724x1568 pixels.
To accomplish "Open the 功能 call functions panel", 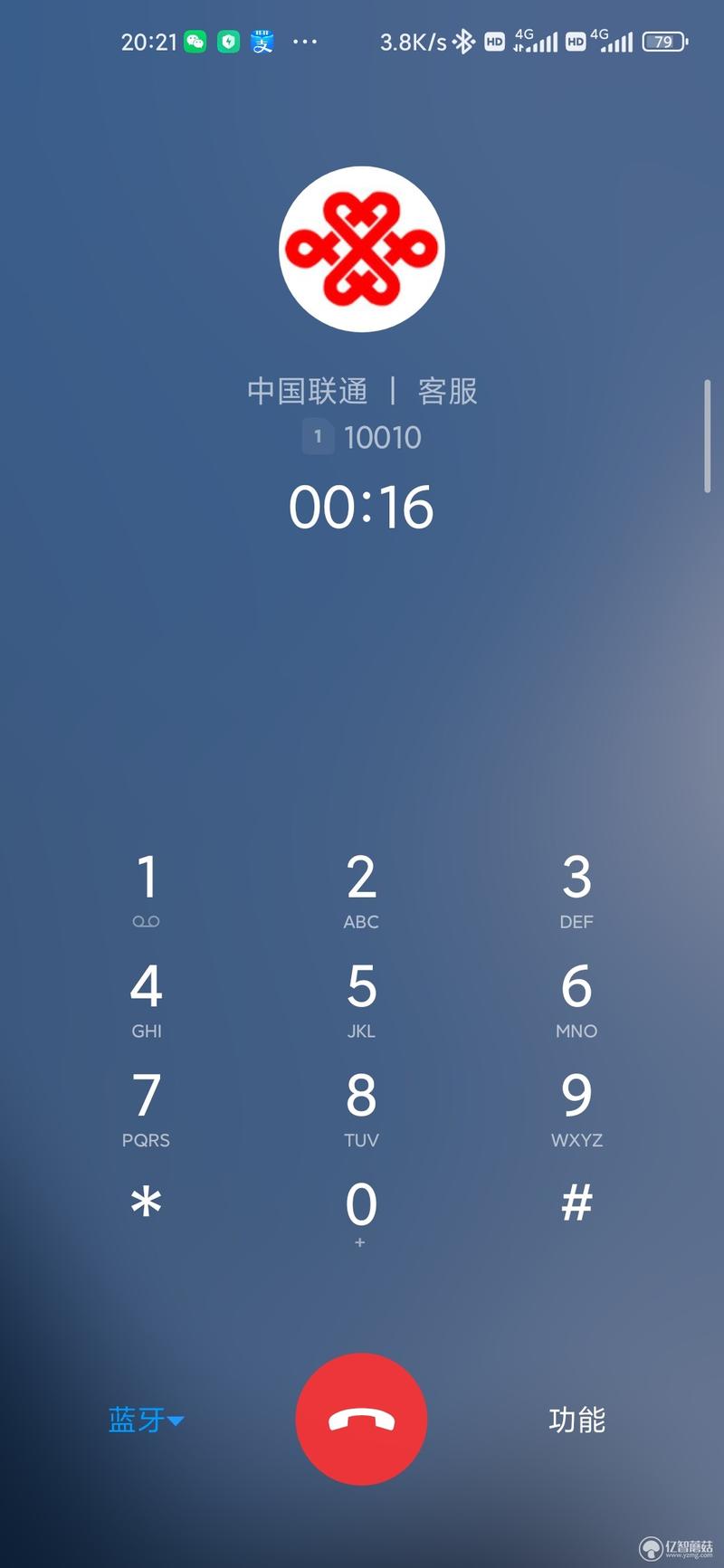I will point(576,1420).
